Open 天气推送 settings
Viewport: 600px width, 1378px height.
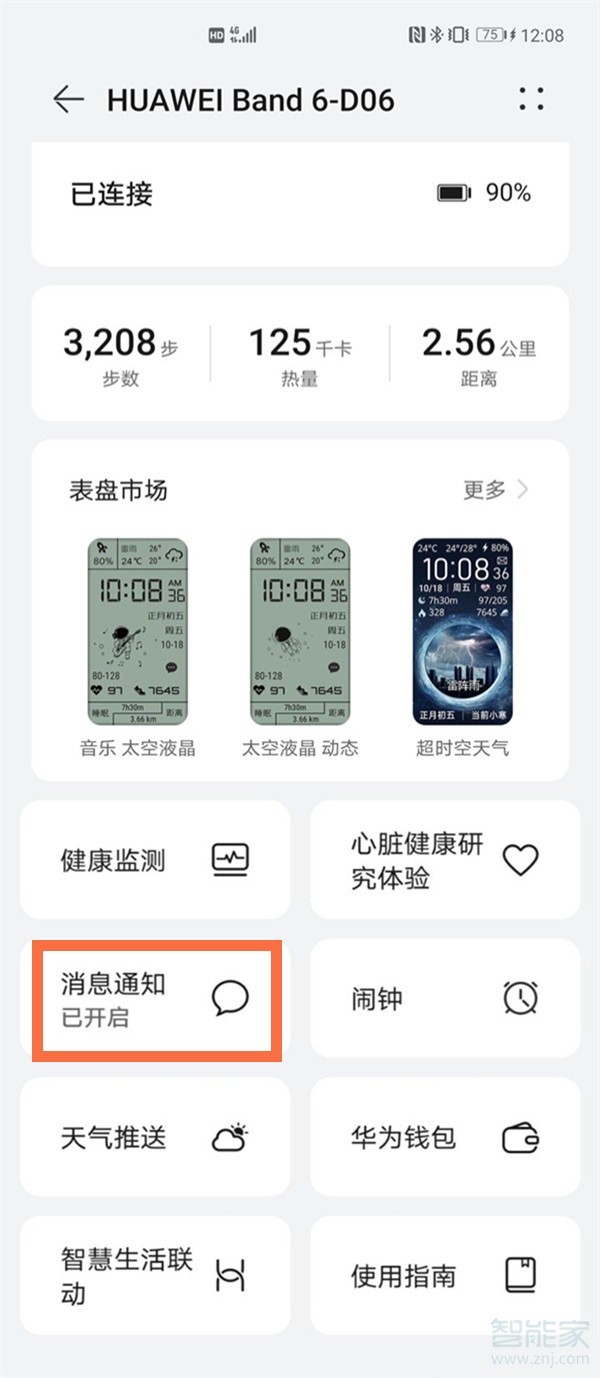tap(155, 1138)
